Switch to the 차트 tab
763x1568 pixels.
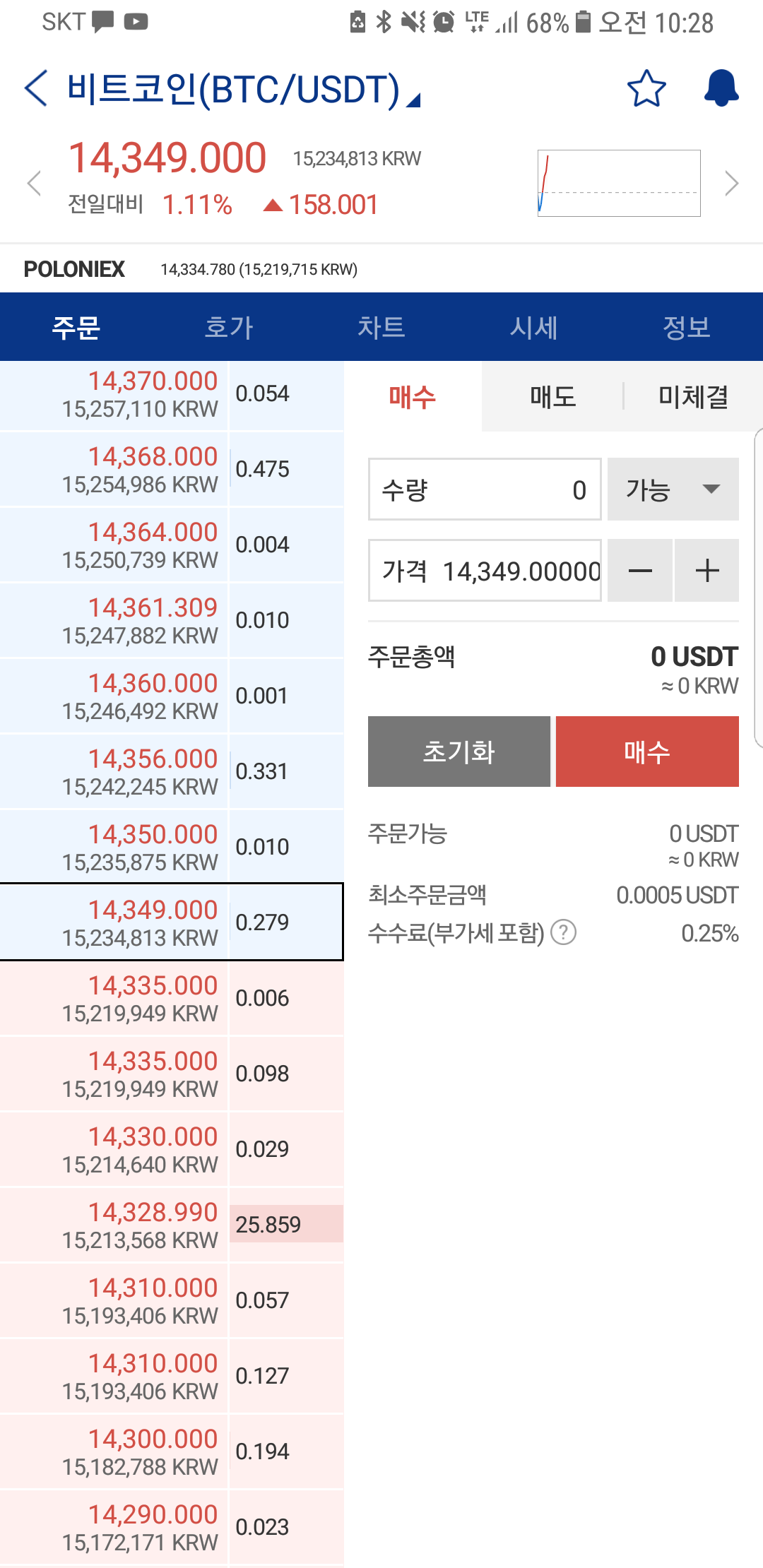pos(382,327)
